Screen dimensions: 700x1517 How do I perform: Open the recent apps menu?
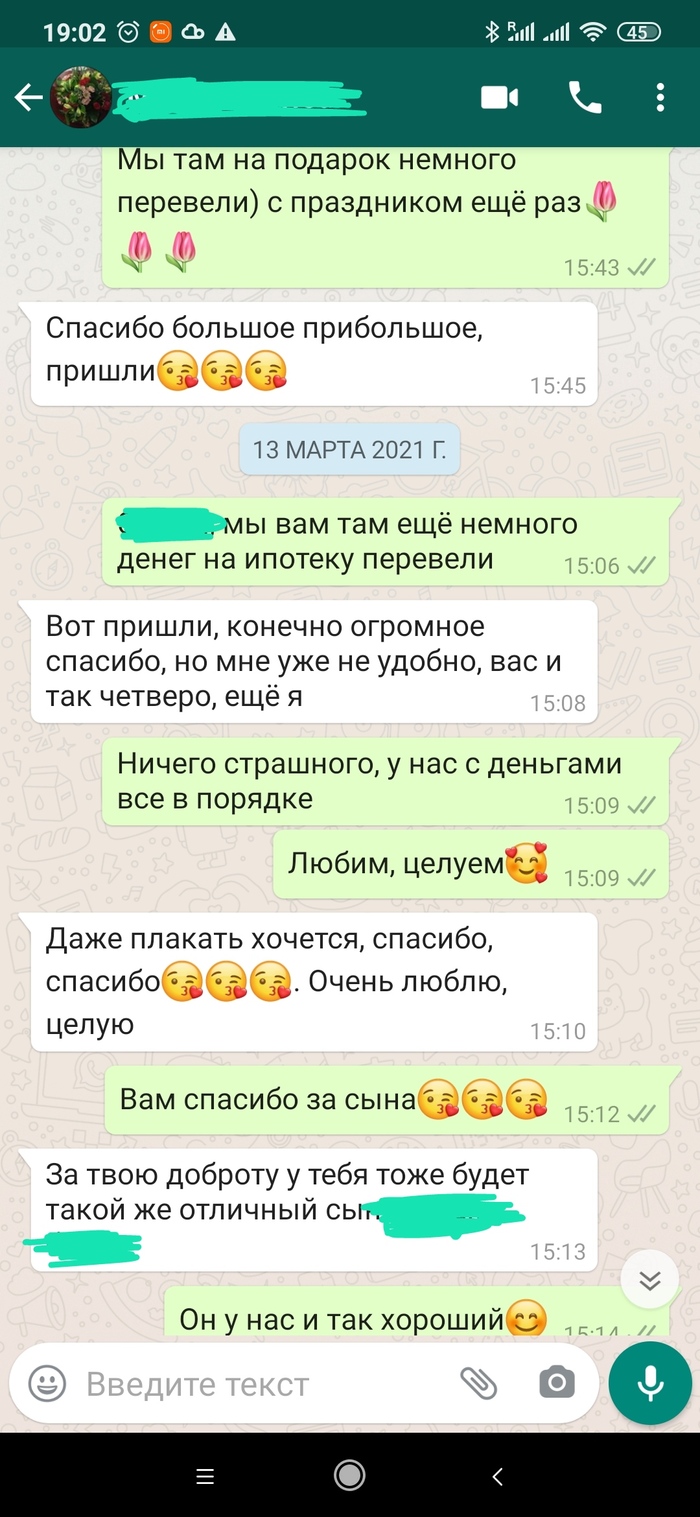coord(205,1475)
